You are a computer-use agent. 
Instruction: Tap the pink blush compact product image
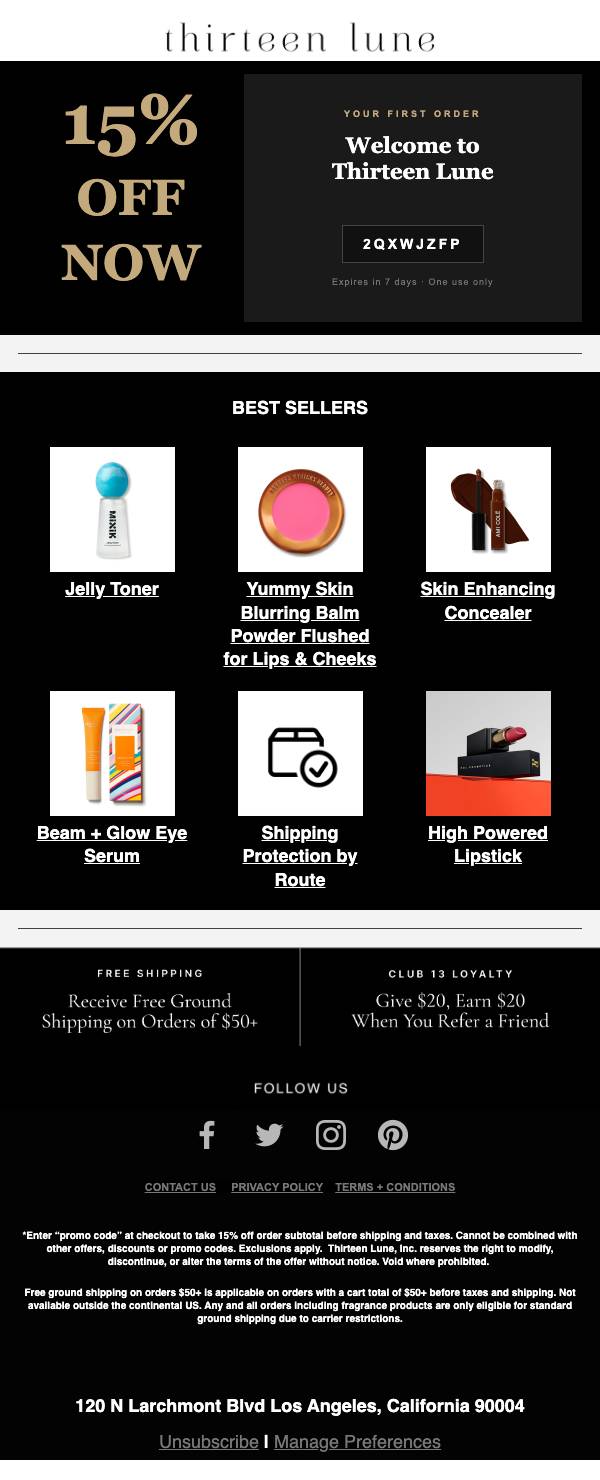tap(300, 509)
